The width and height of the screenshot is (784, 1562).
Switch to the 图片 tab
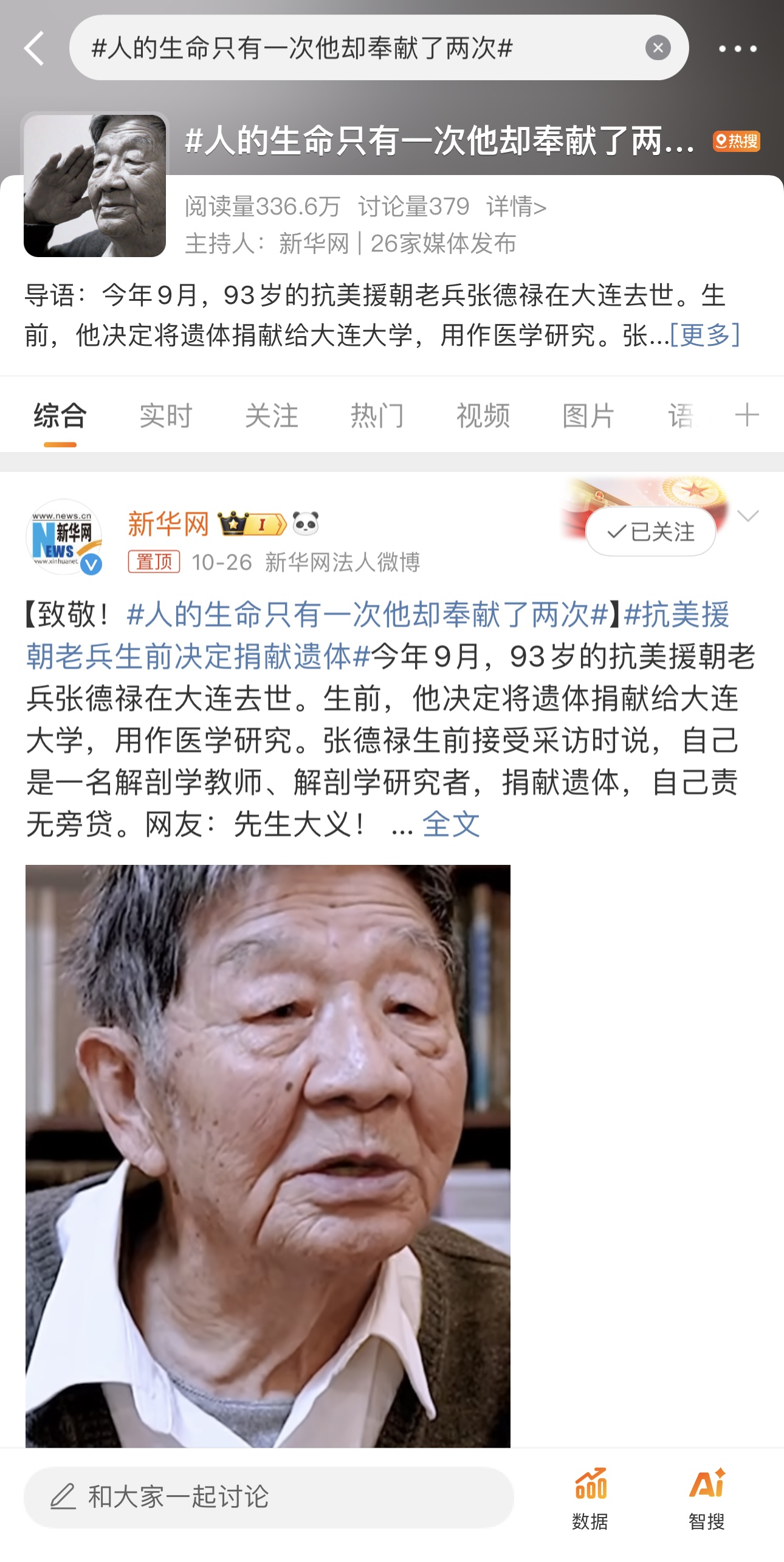pos(588,416)
